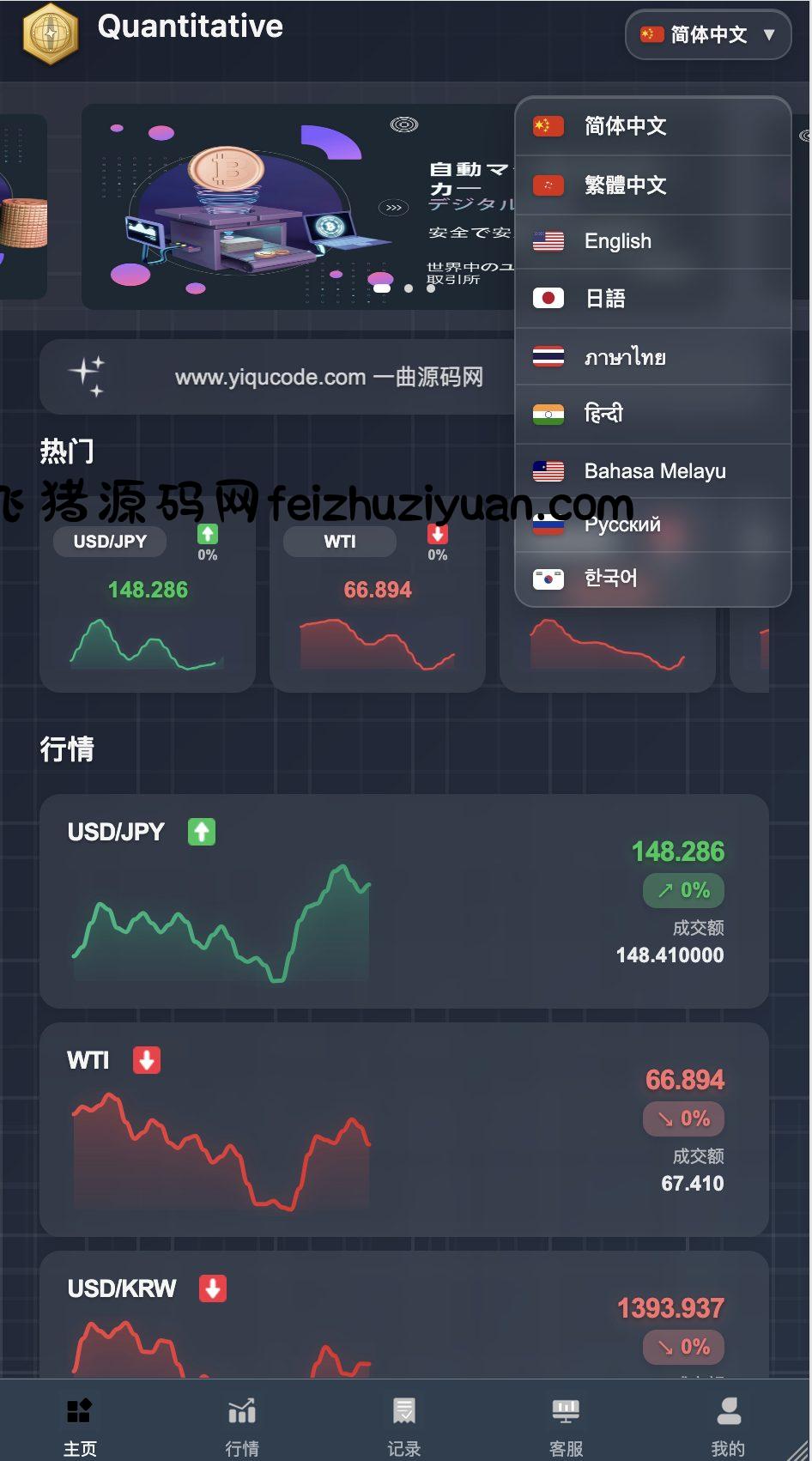The height and width of the screenshot is (1461, 812).
Task: Open the 记录 records icon in bottom navigation
Action: [403, 1421]
